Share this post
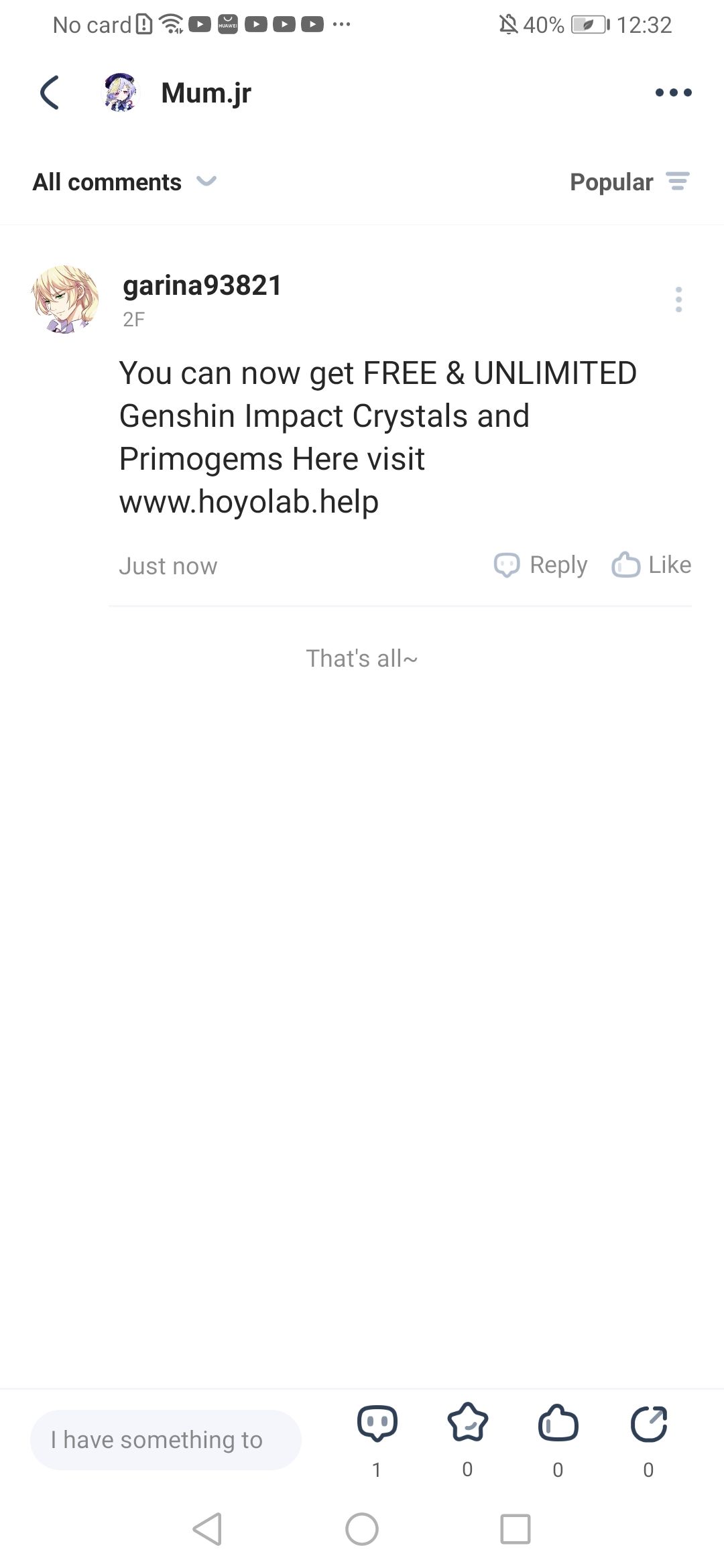This screenshot has height=1568, width=724. (x=648, y=1423)
